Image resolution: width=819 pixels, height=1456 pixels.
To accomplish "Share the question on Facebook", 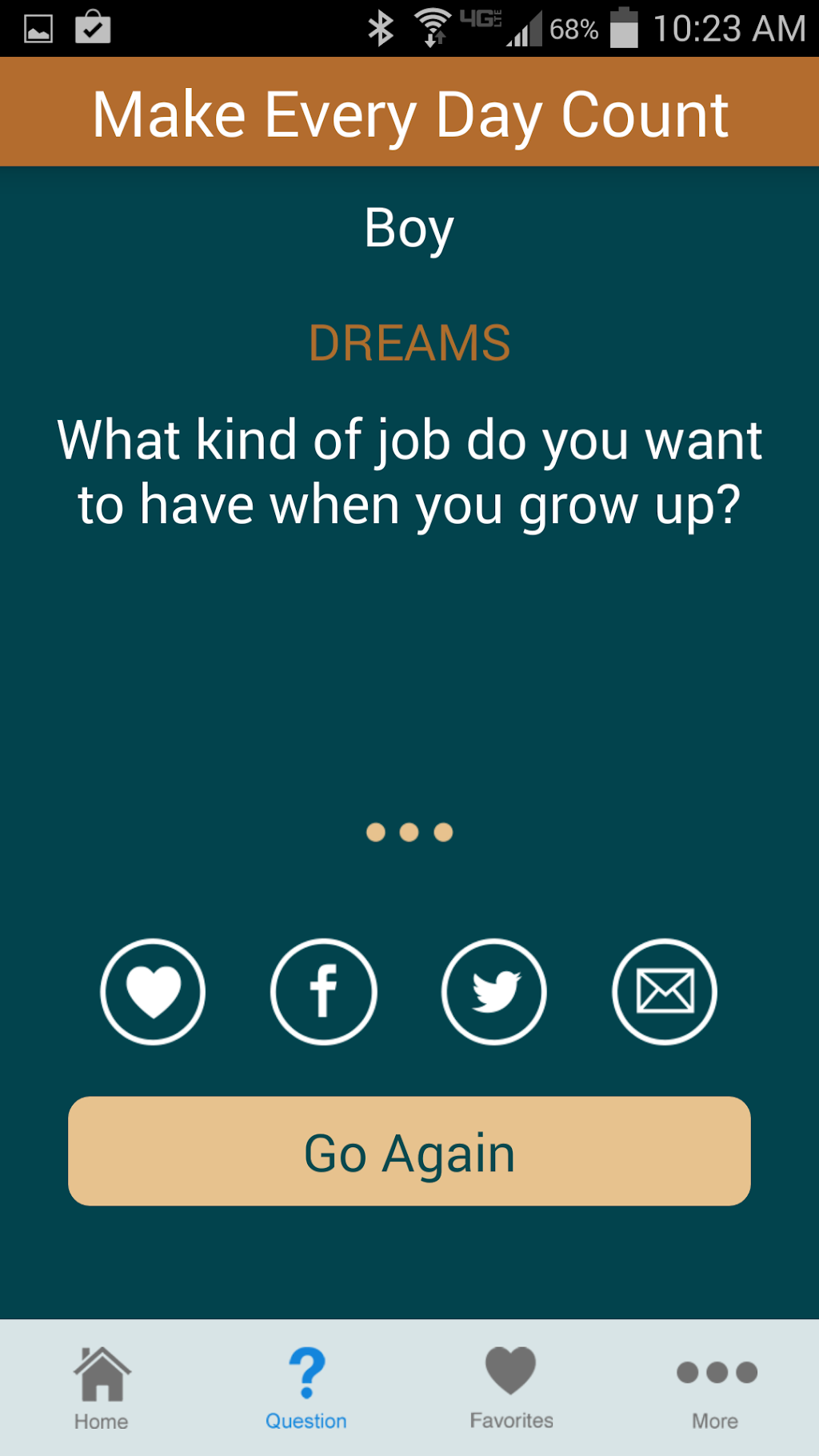I will click(323, 991).
